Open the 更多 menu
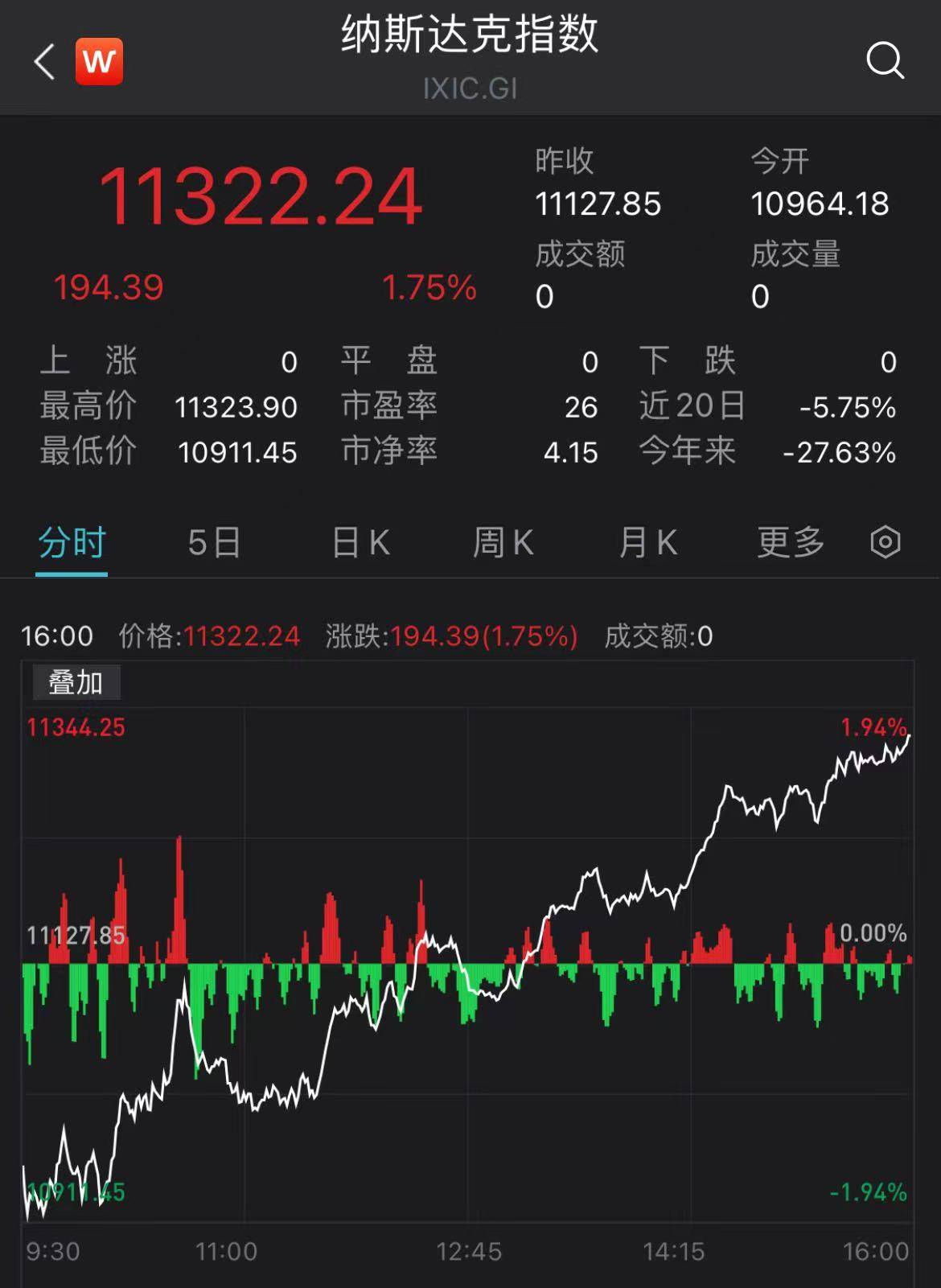The image size is (941, 1288). pos(791,543)
